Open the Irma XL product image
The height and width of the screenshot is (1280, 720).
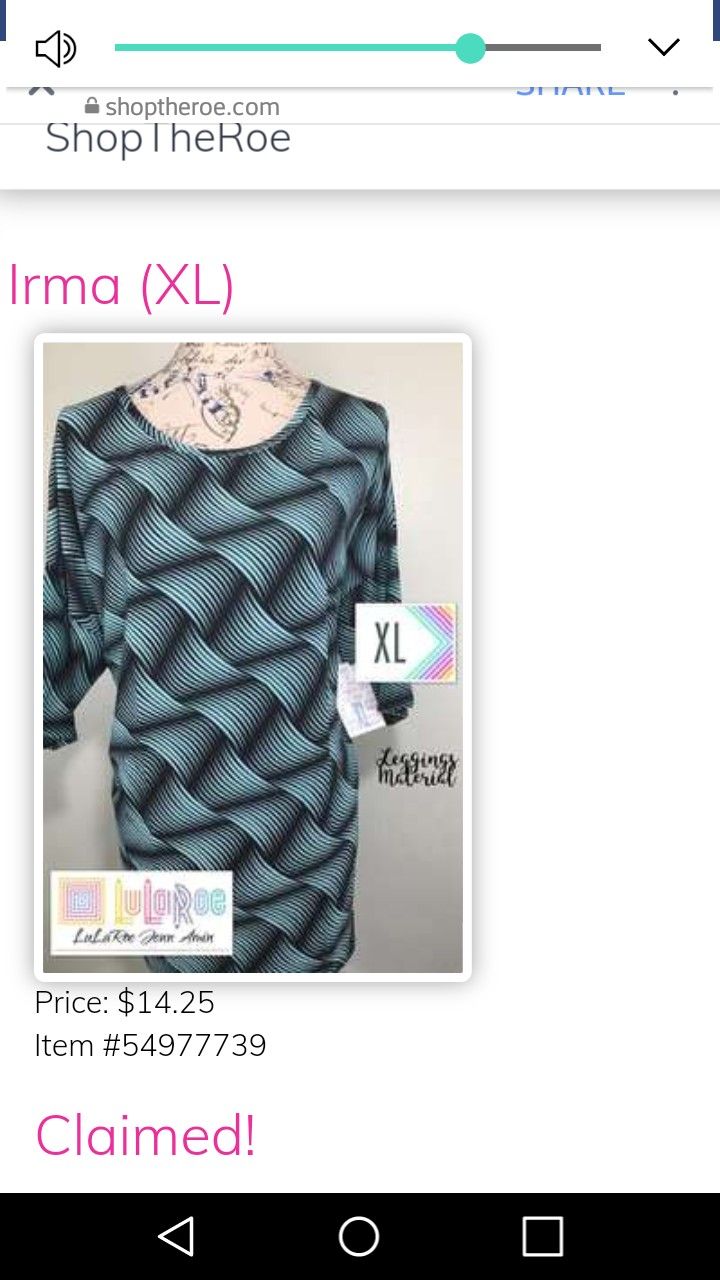[253, 657]
